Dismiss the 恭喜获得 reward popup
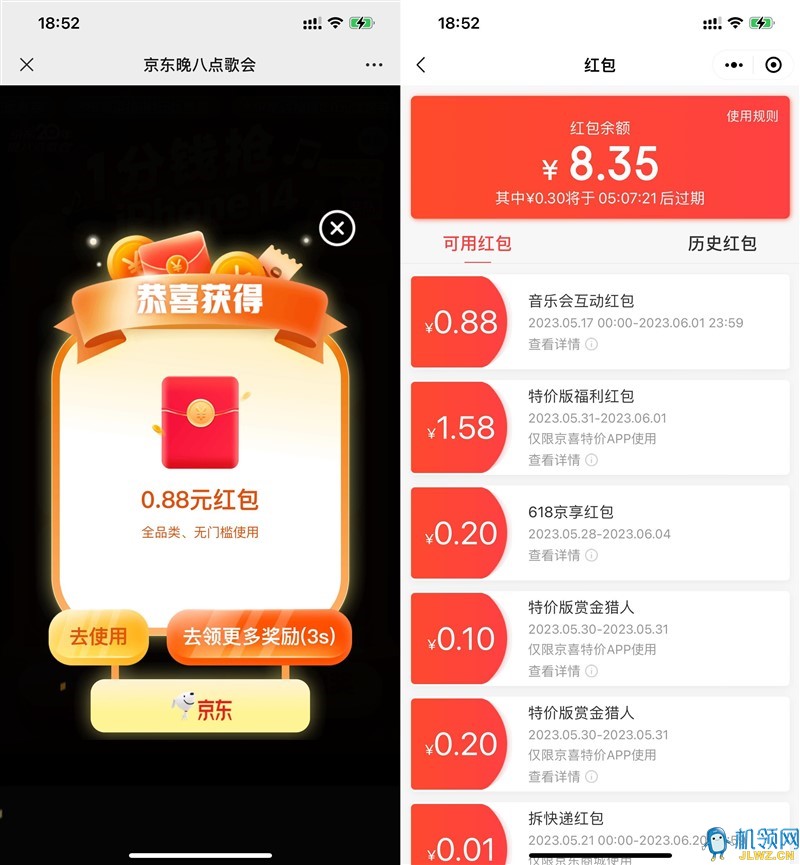The width and height of the screenshot is (800, 865). pyautogui.click(x=337, y=229)
